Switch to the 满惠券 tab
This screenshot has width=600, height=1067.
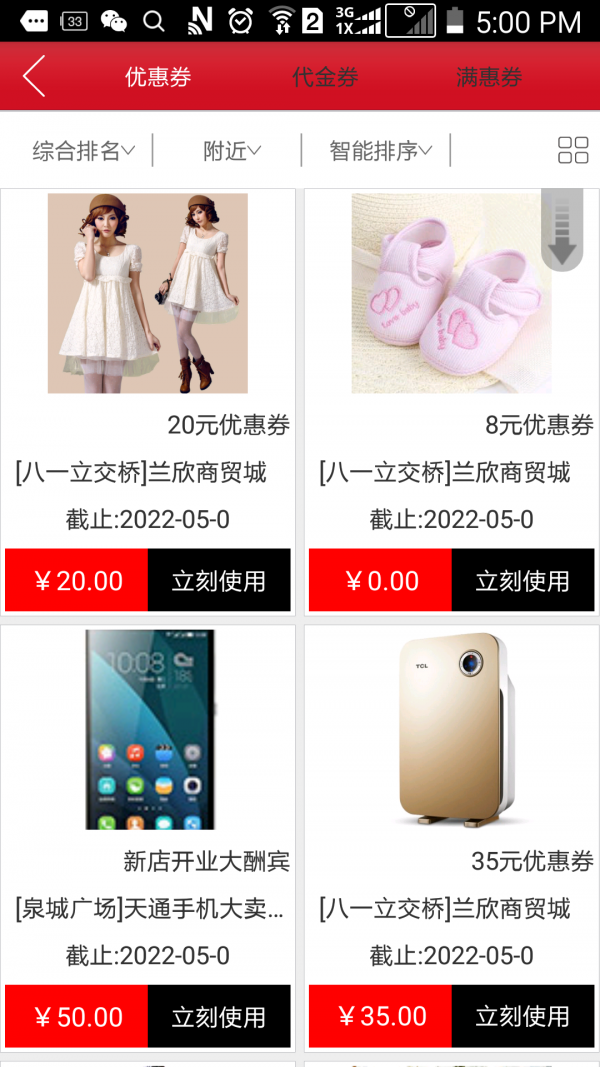(489, 77)
